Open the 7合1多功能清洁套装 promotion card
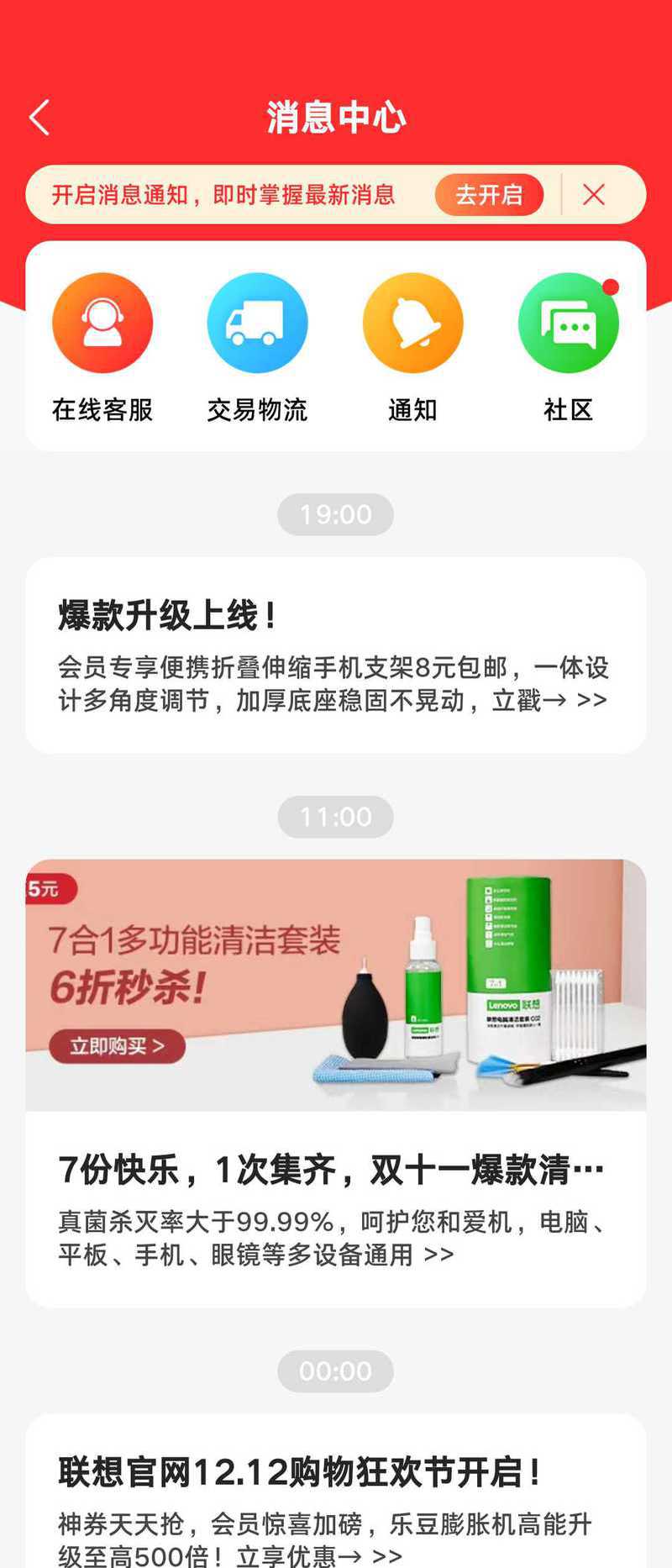672x1568 pixels. pos(336,1082)
